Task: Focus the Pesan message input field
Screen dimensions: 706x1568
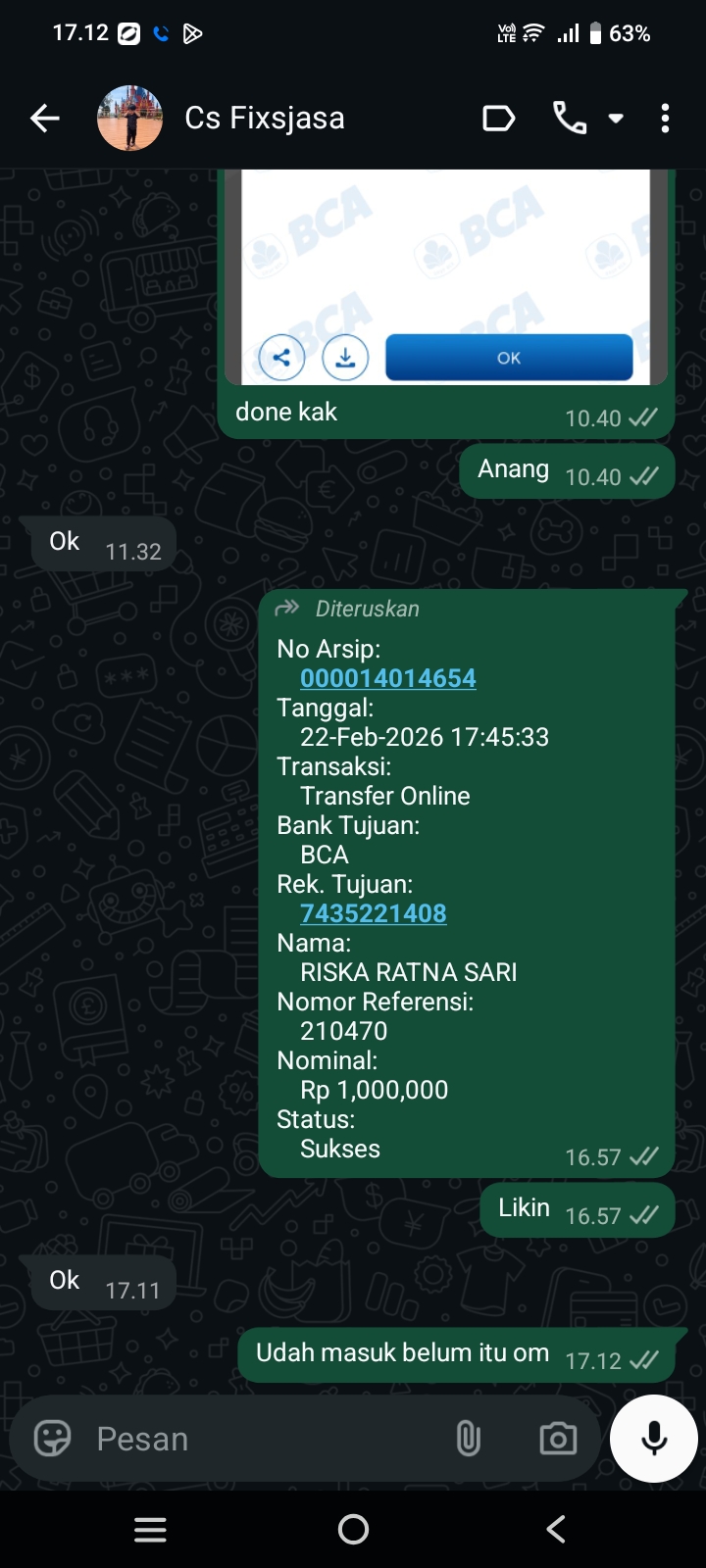Action: (265, 1439)
